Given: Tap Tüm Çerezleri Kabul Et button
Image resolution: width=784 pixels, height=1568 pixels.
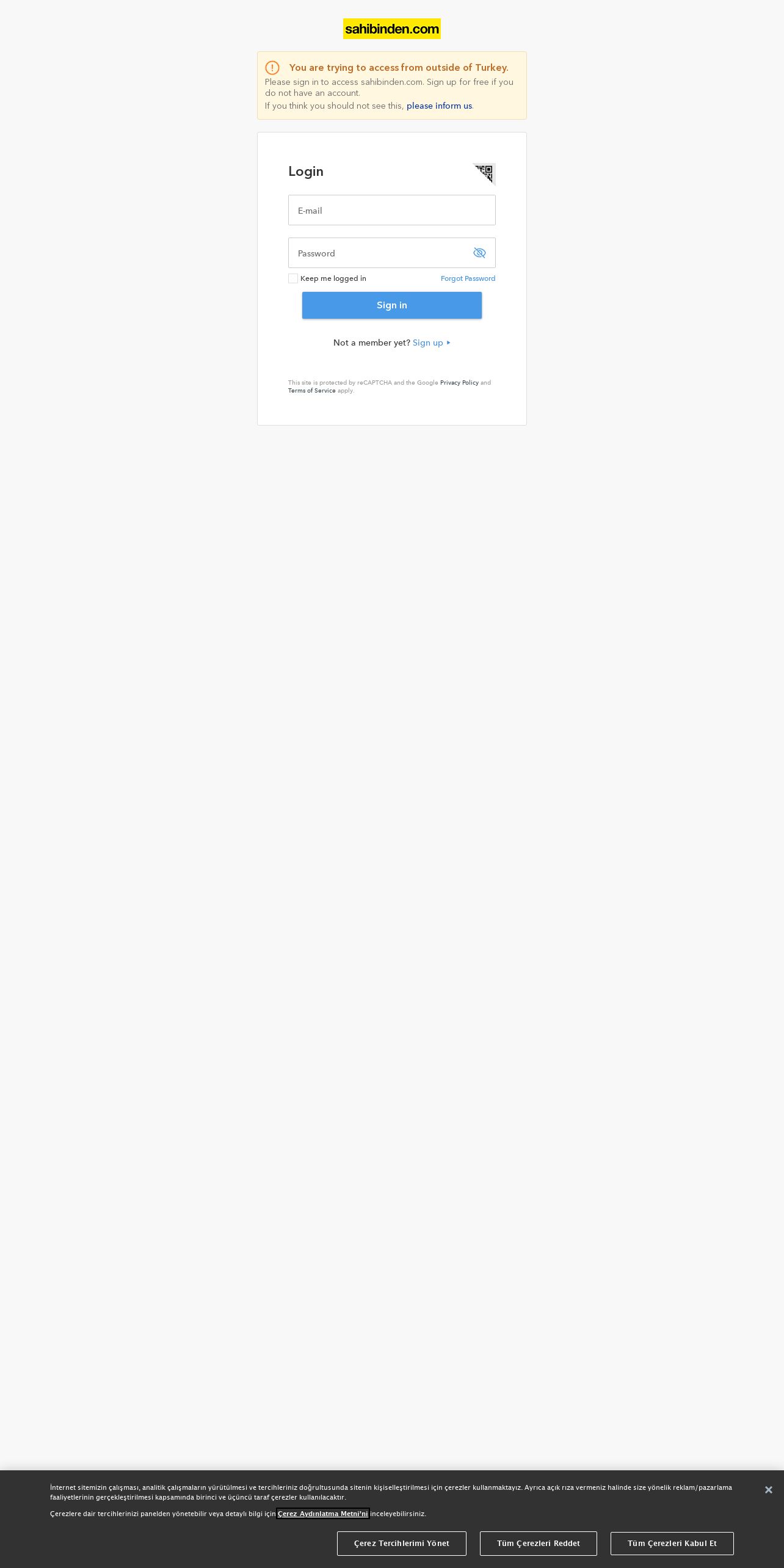Looking at the screenshot, I should tap(672, 1544).
